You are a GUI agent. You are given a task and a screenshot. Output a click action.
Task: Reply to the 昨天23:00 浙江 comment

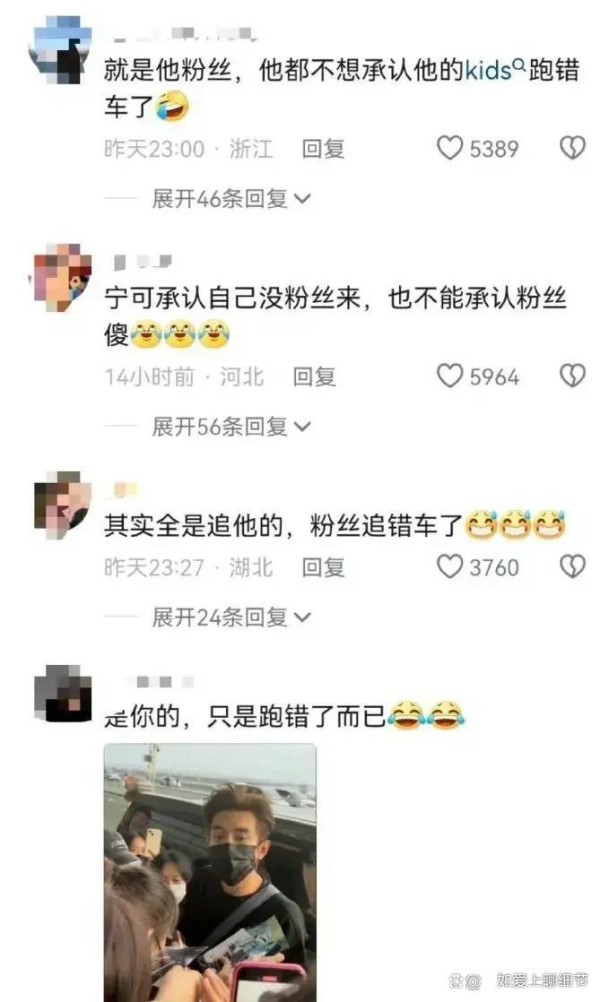[323, 149]
